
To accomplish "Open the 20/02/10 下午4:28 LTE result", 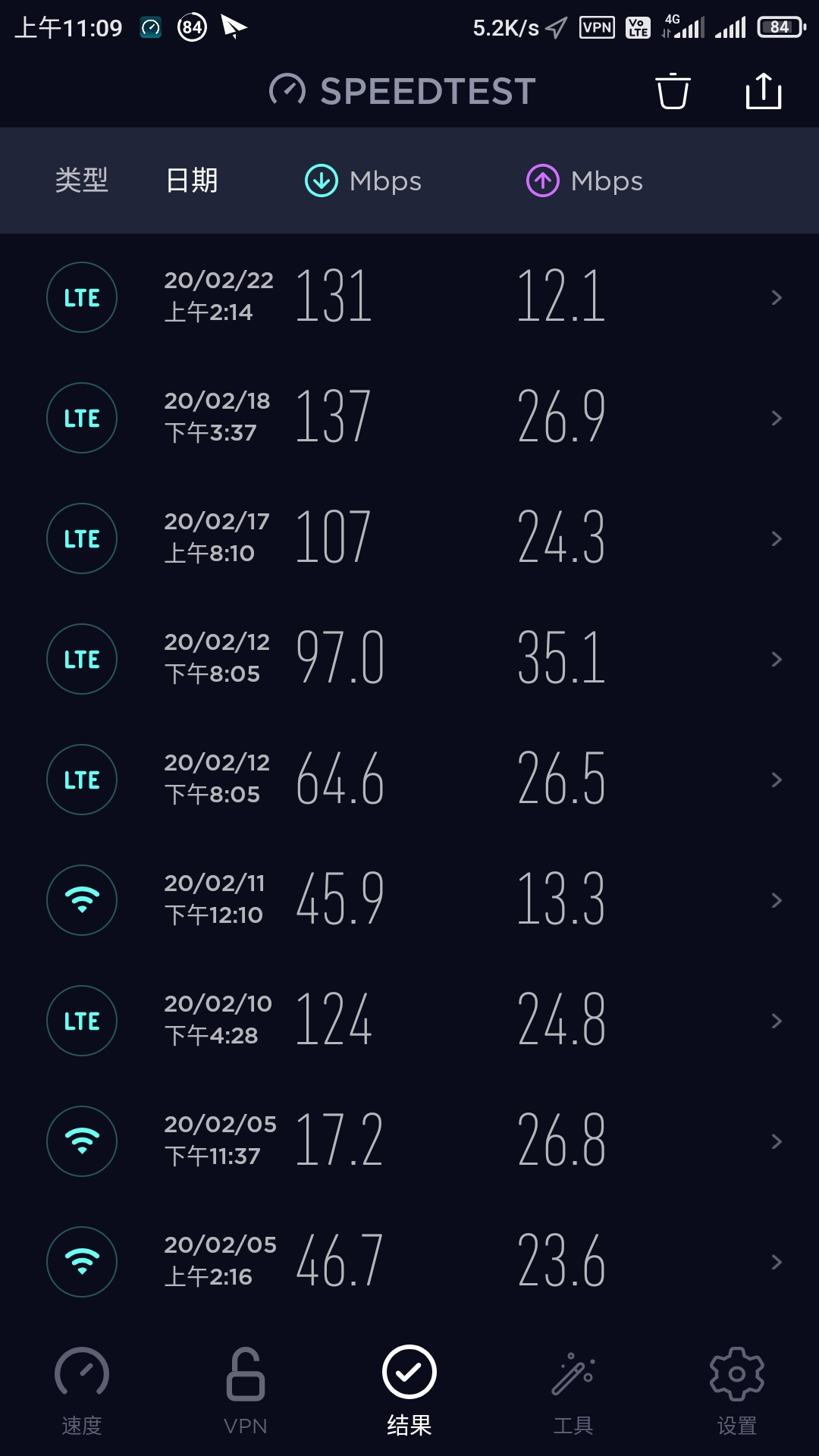I will click(x=409, y=1021).
